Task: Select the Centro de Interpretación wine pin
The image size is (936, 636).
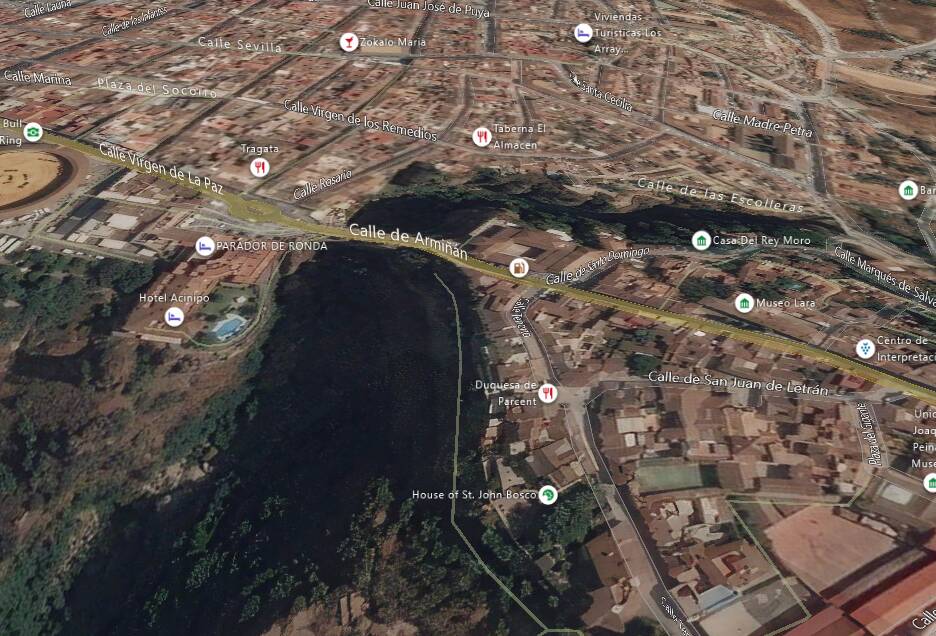Action: [x=864, y=349]
